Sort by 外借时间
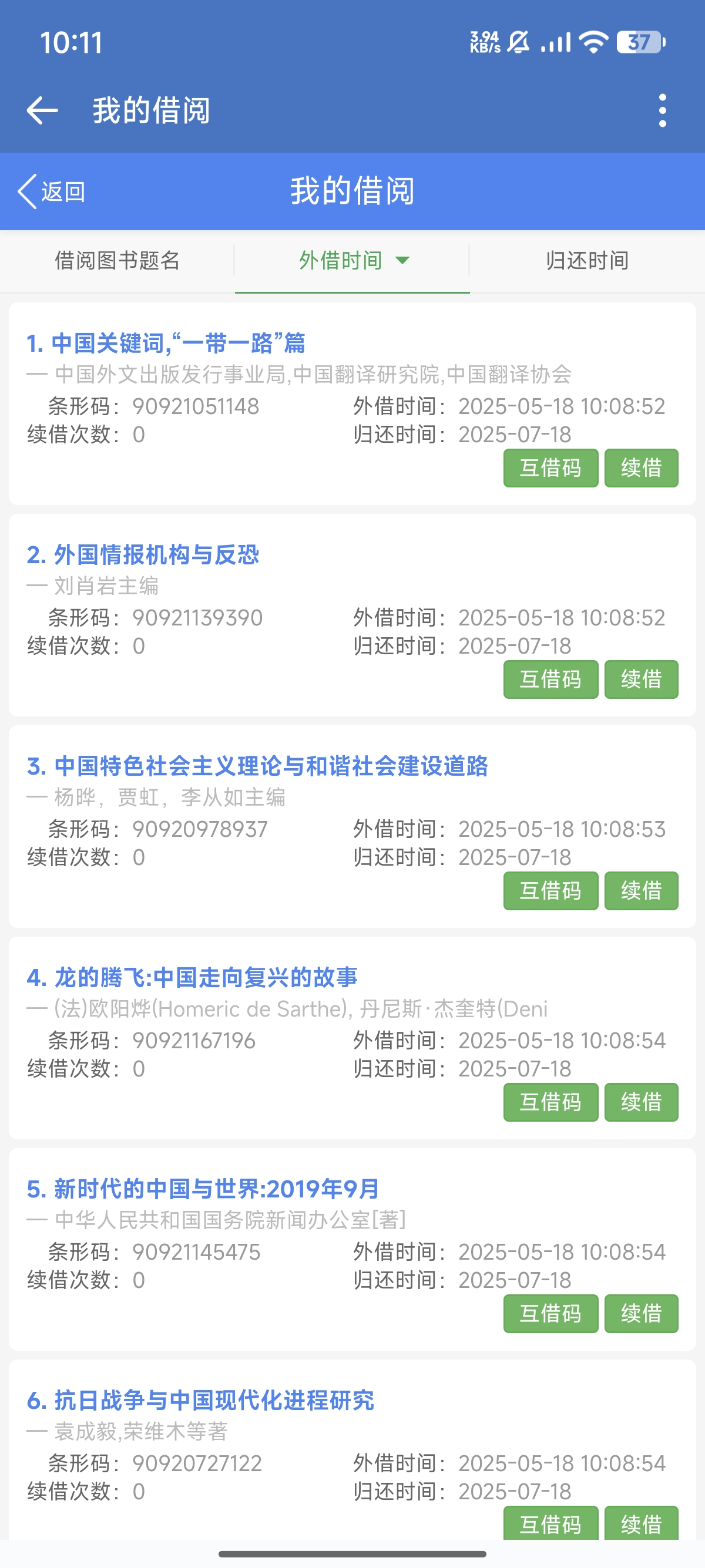This screenshot has height=1568, width=705. [352, 261]
